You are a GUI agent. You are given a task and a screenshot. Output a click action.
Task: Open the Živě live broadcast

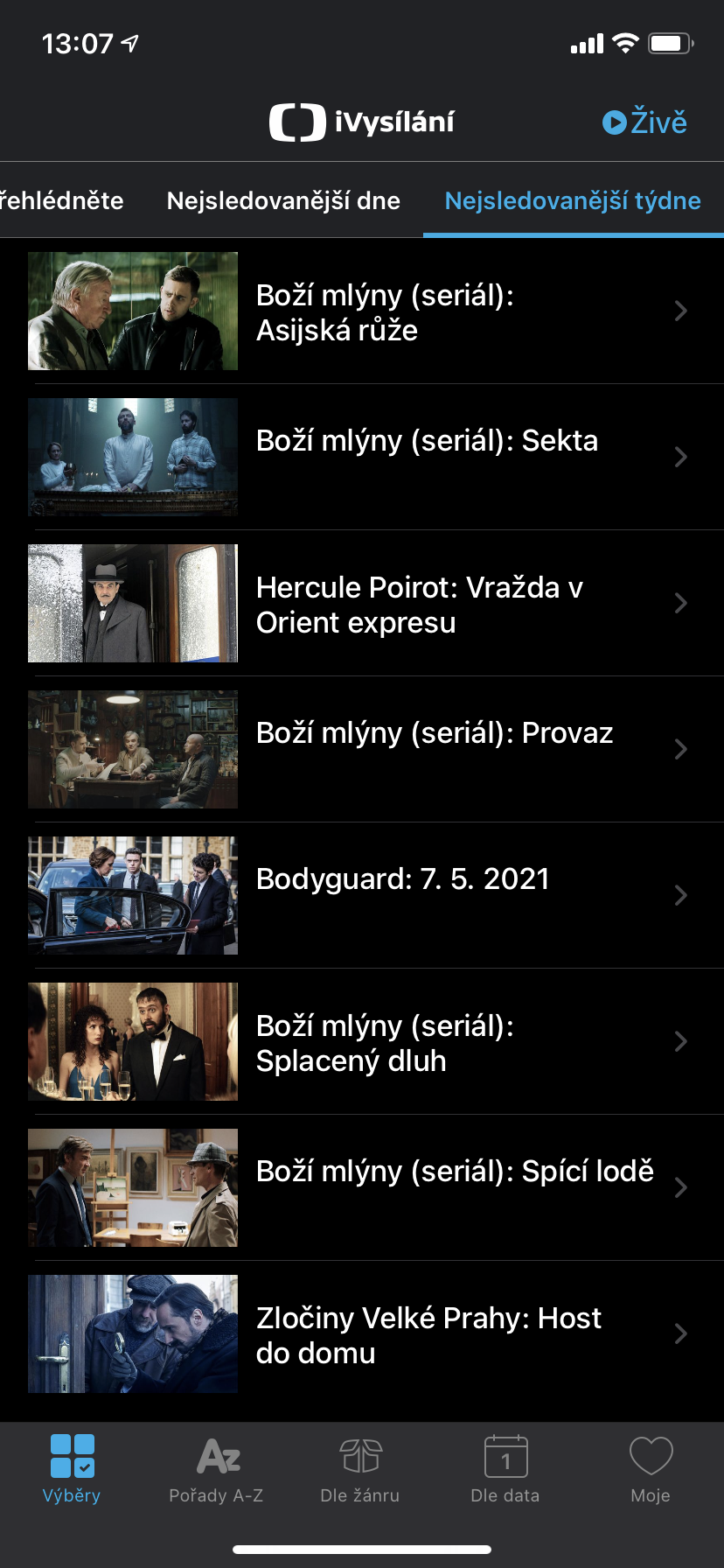[645, 122]
